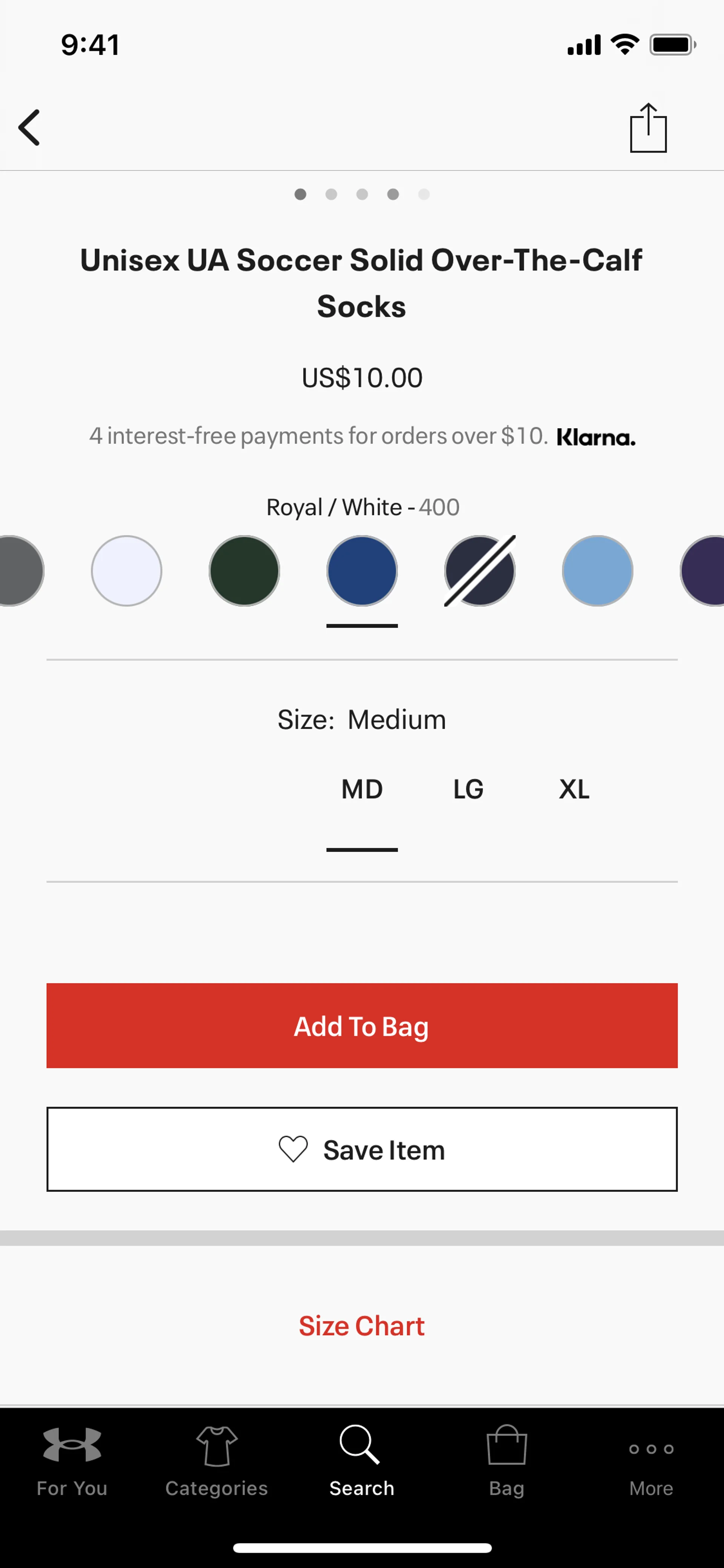Choose size LG
The image size is (724, 1568).
[468, 789]
